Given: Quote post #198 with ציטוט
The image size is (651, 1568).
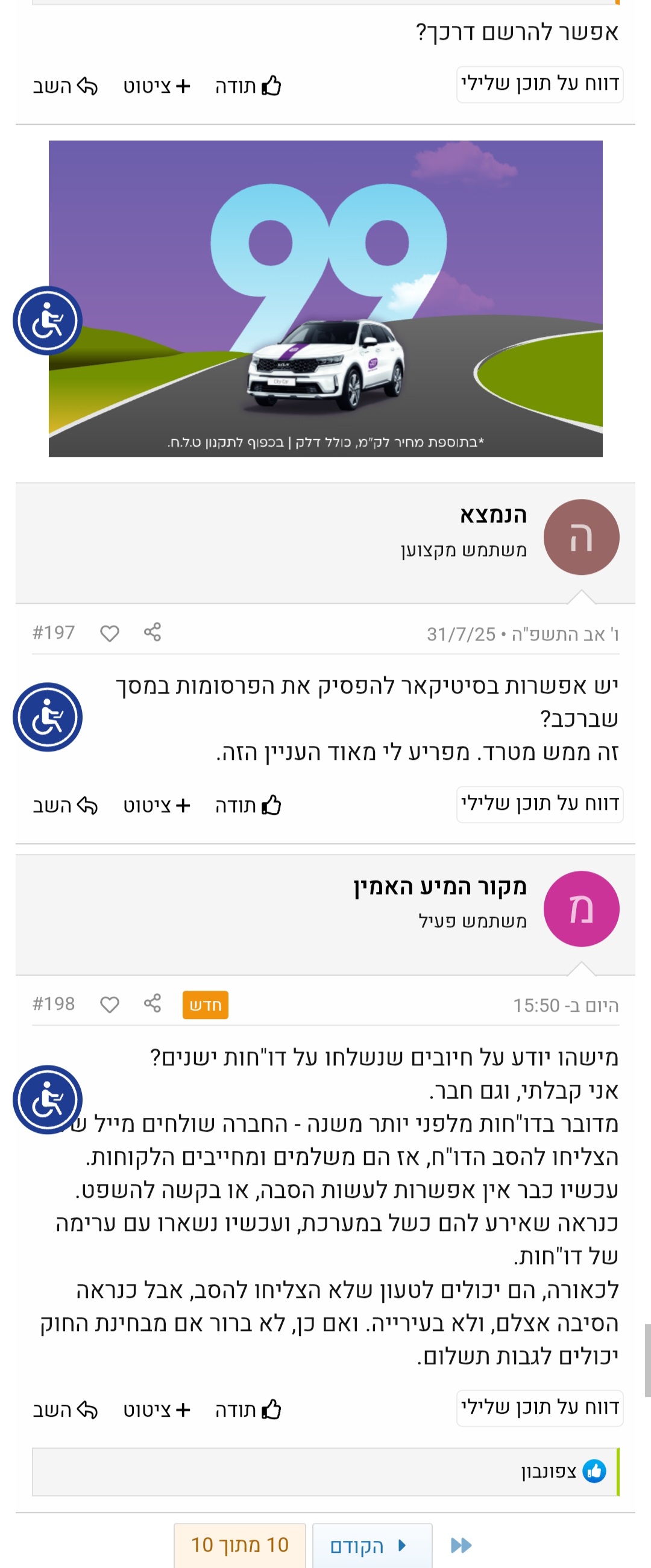Looking at the screenshot, I should click(157, 1409).
